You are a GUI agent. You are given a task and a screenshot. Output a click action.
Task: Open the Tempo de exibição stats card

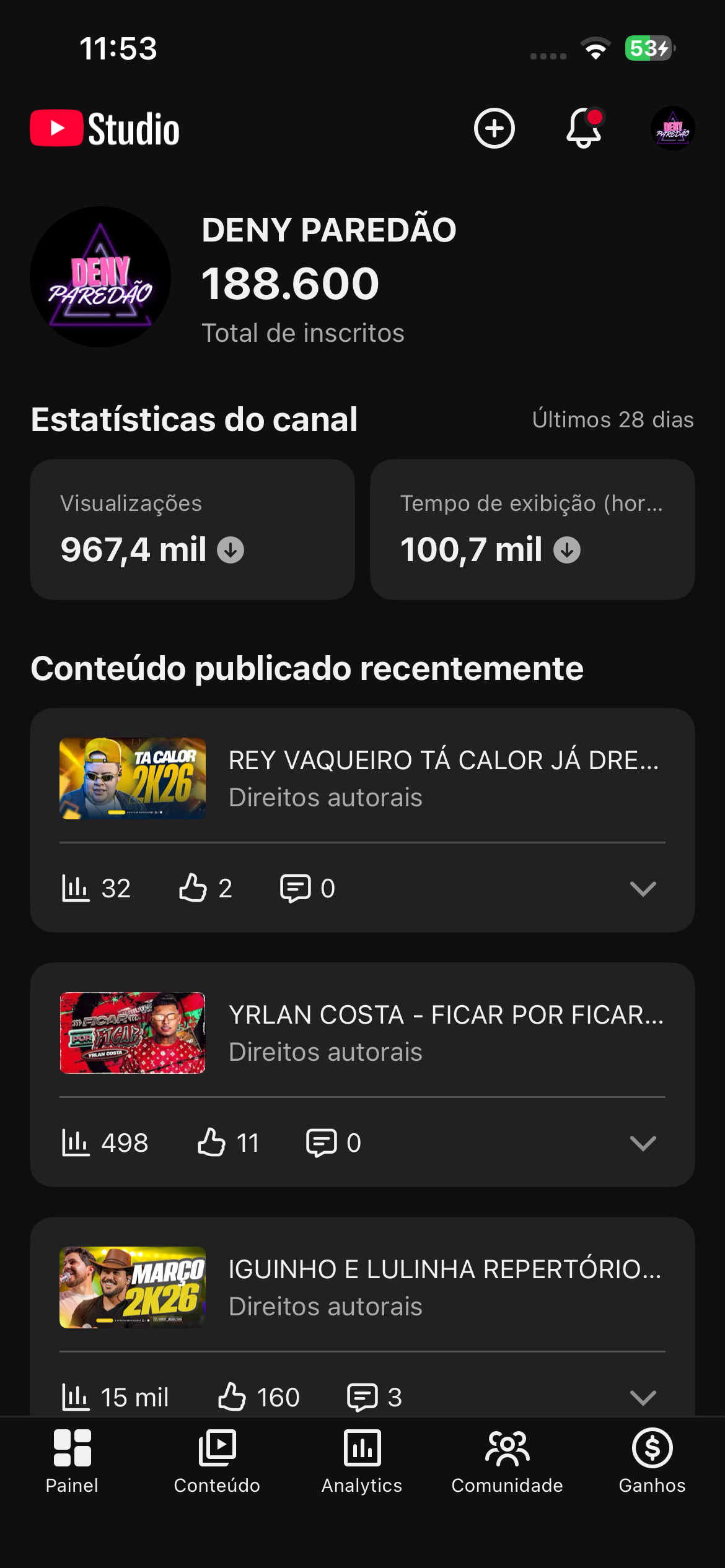coord(532,529)
